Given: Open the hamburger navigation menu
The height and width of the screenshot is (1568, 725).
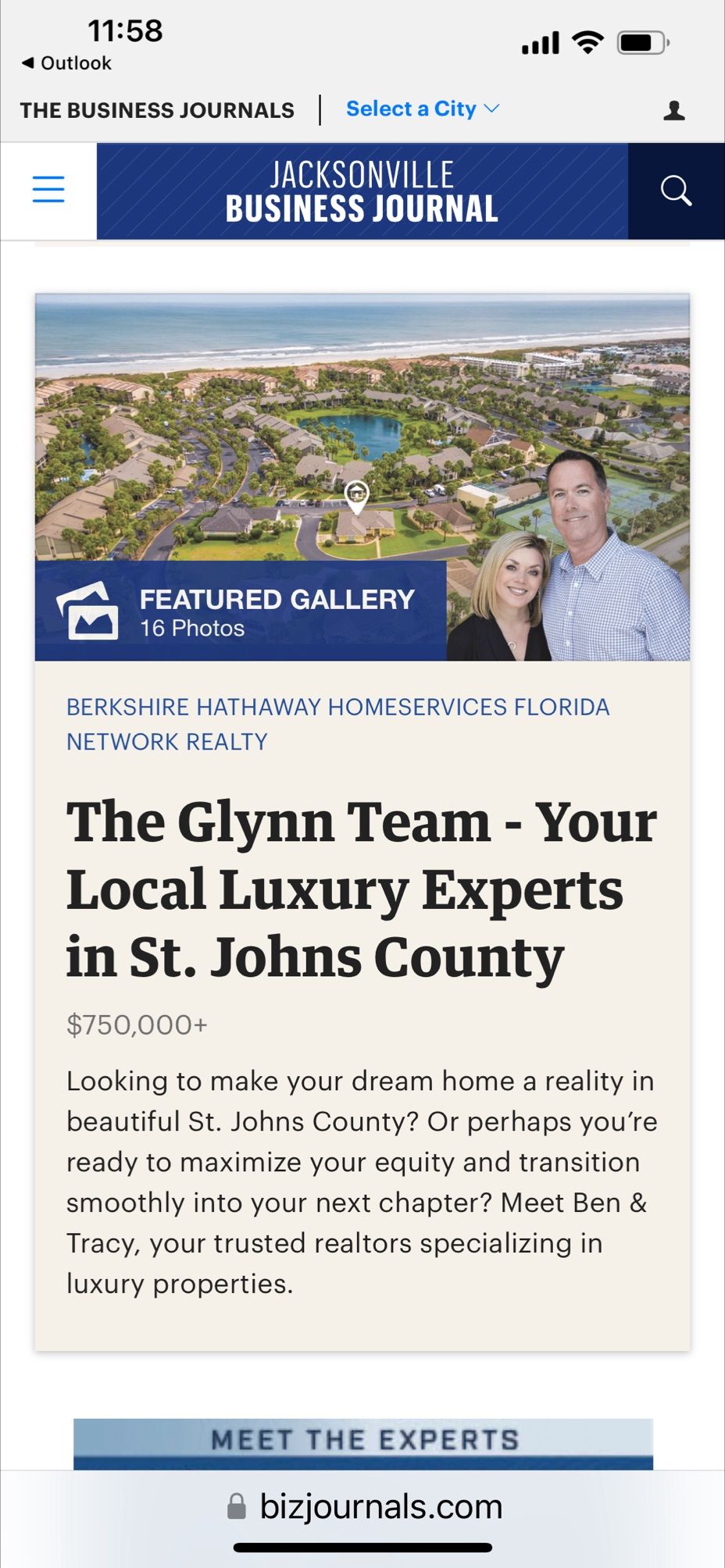Looking at the screenshot, I should tap(48, 190).
